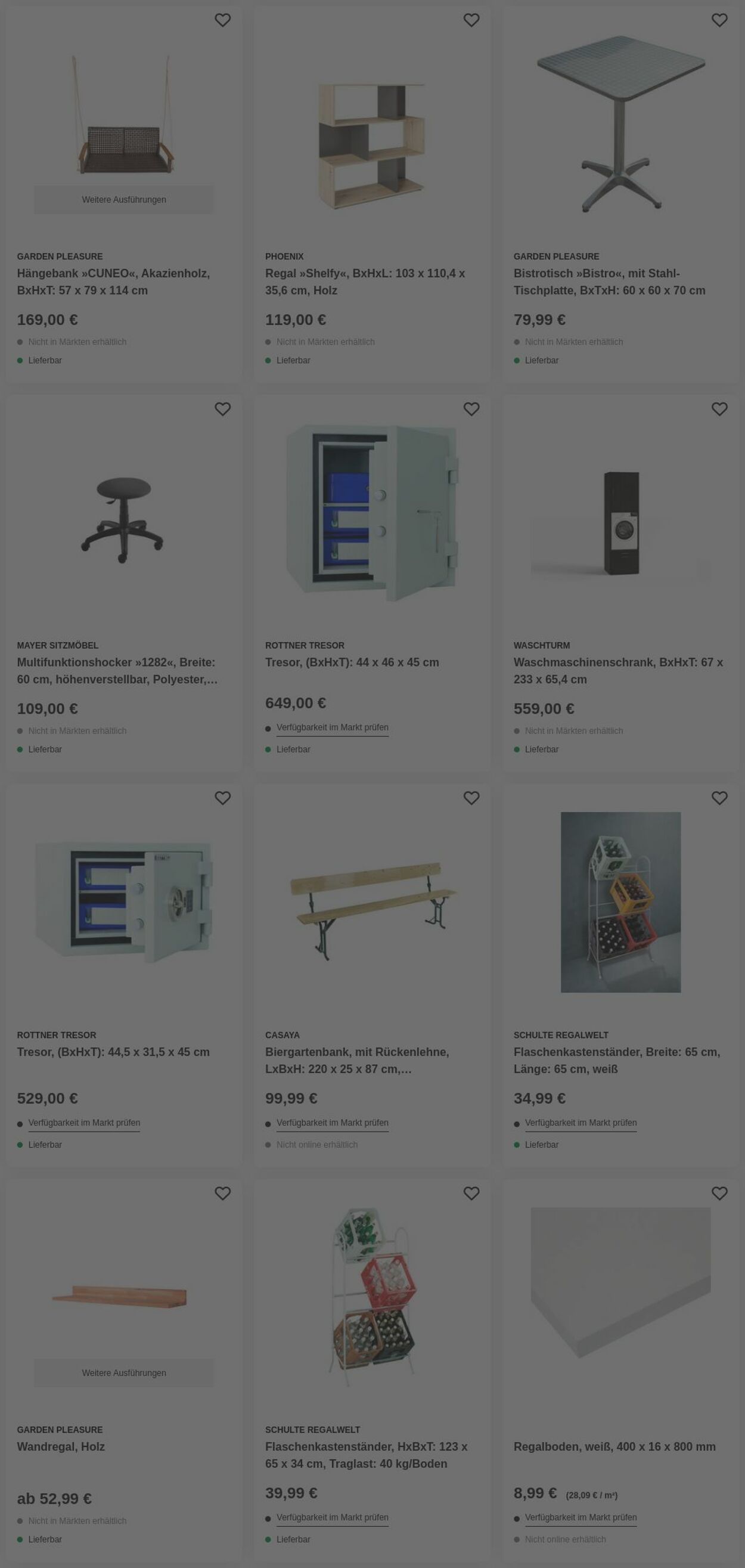This screenshot has width=745, height=1568.
Task: Save Waschmaschinenschrank to wishlist
Action: pyautogui.click(x=719, y=409)
